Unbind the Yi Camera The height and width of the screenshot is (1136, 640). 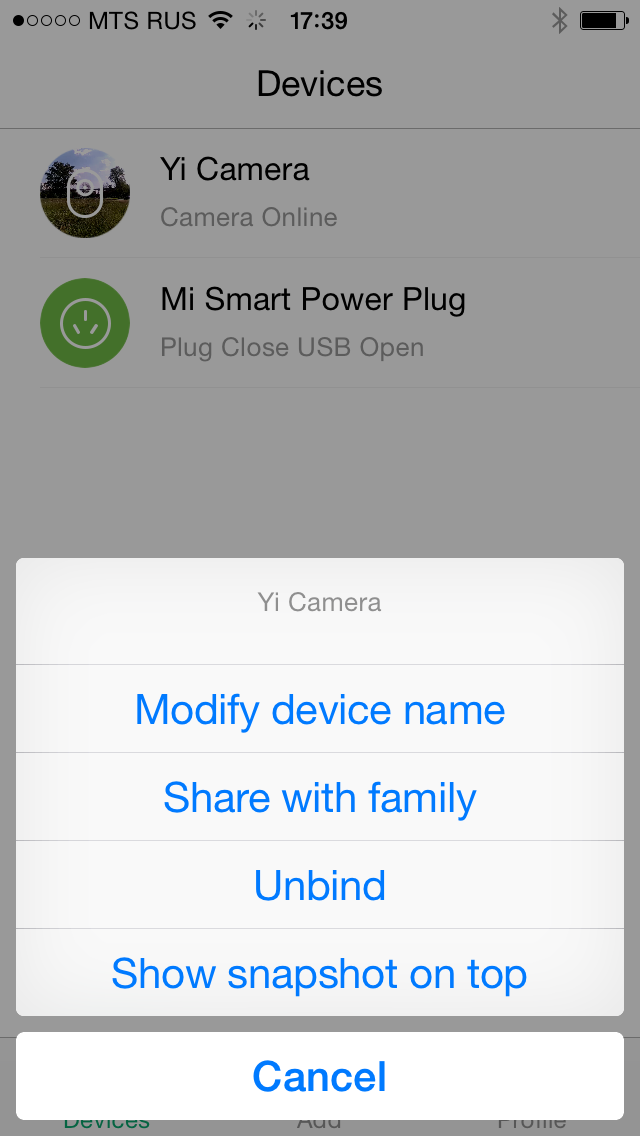[320, 886]
